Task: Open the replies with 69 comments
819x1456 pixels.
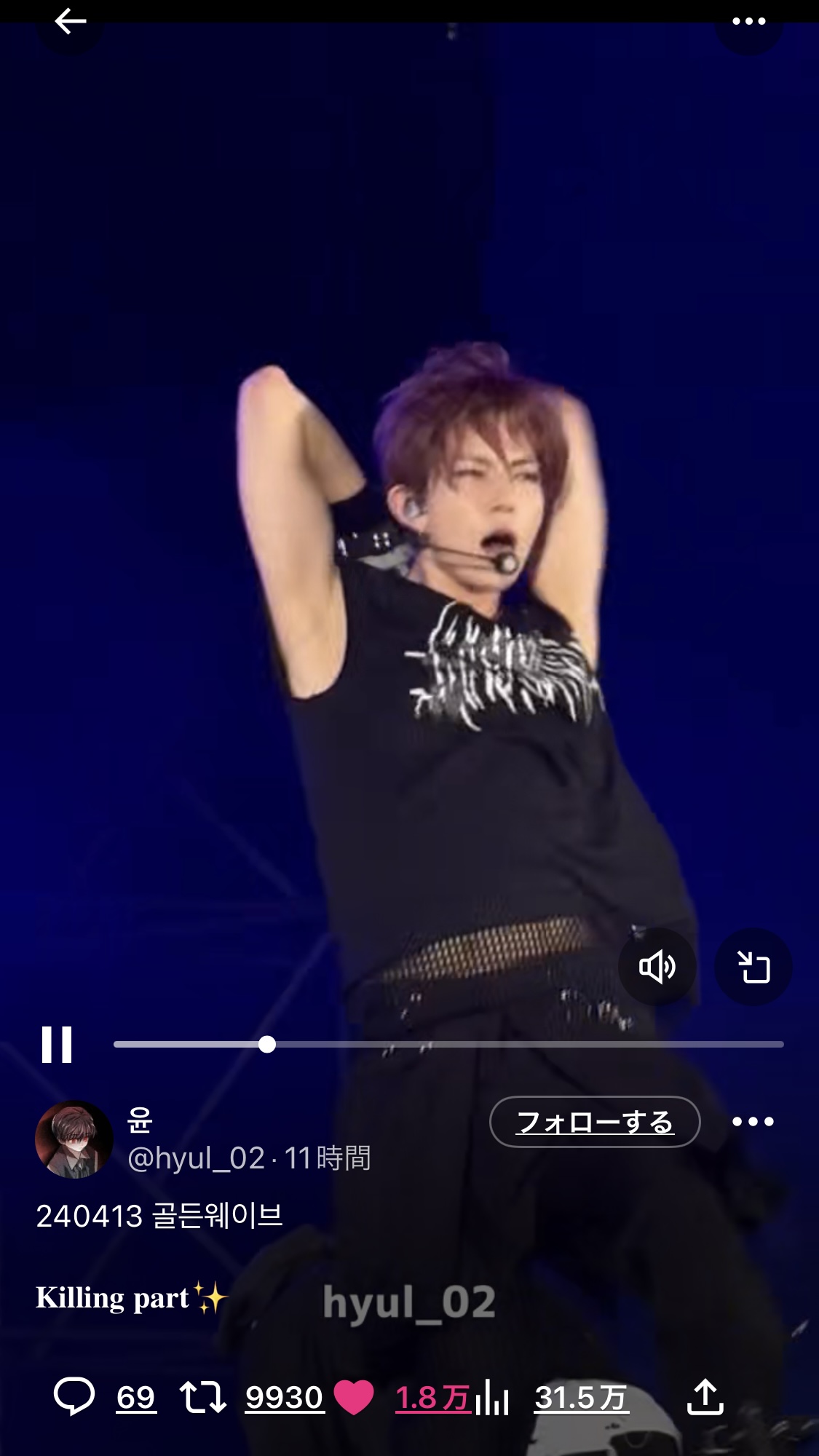Action: 105,1397
